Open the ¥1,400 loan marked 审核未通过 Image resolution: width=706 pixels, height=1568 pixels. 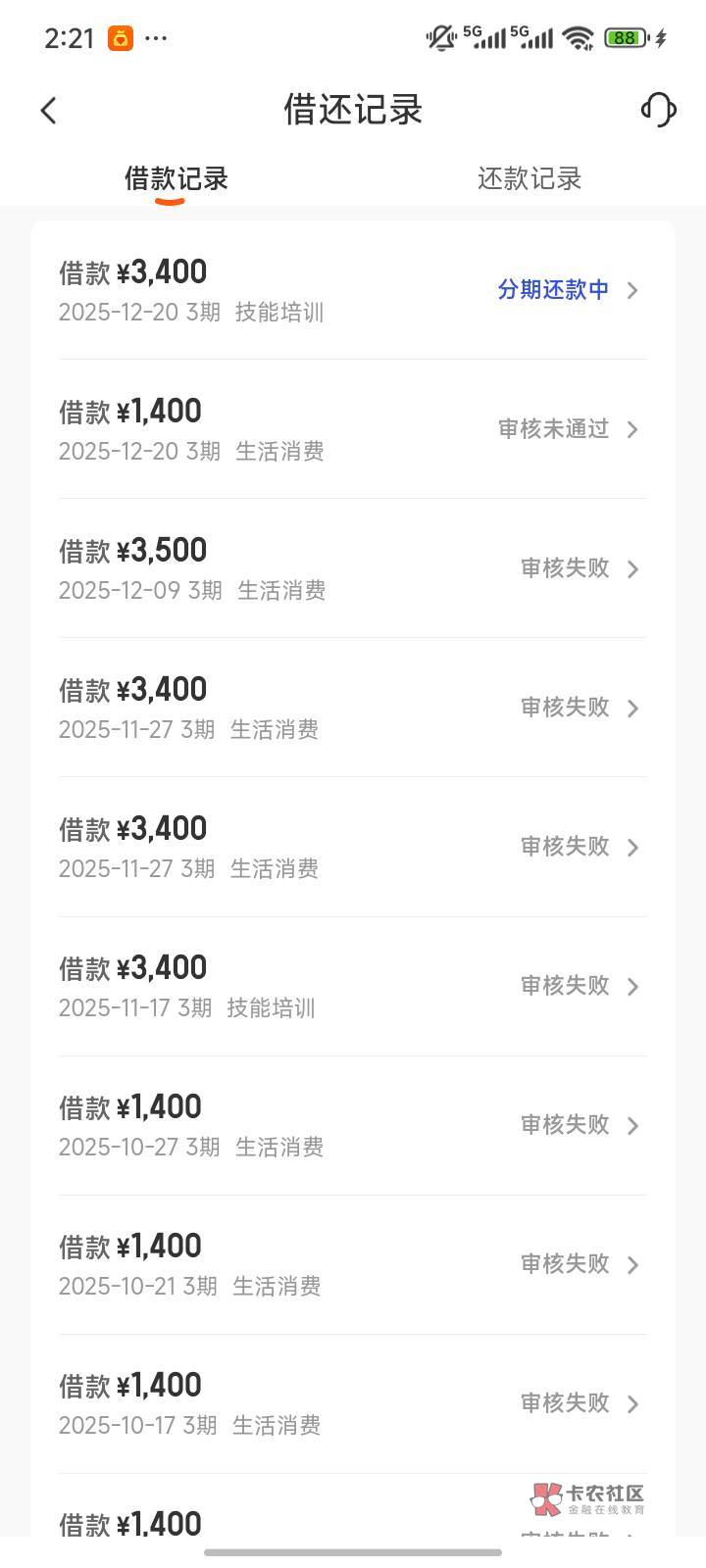353,429
